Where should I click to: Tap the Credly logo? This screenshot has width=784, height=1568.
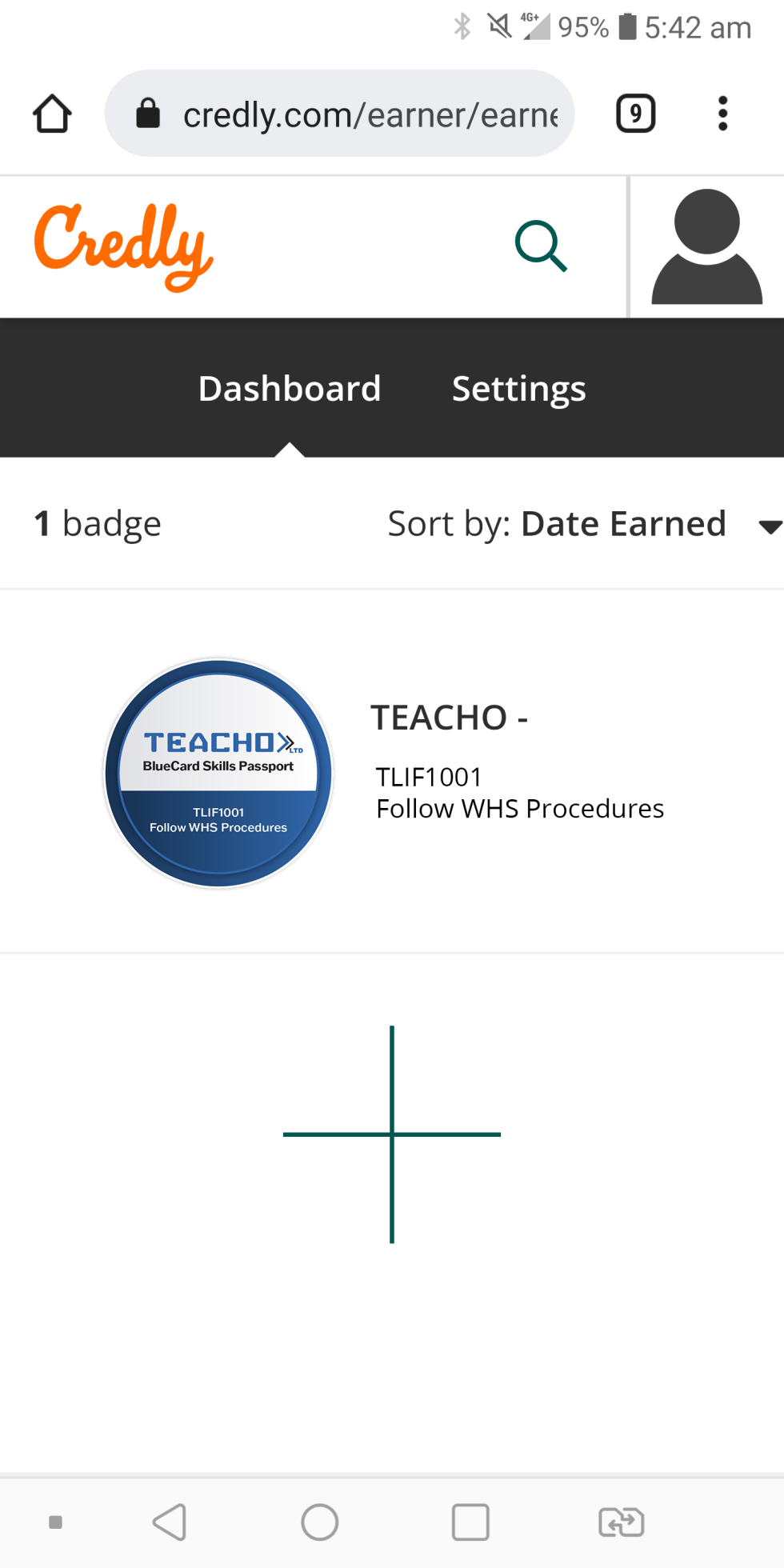click(124, 246)
